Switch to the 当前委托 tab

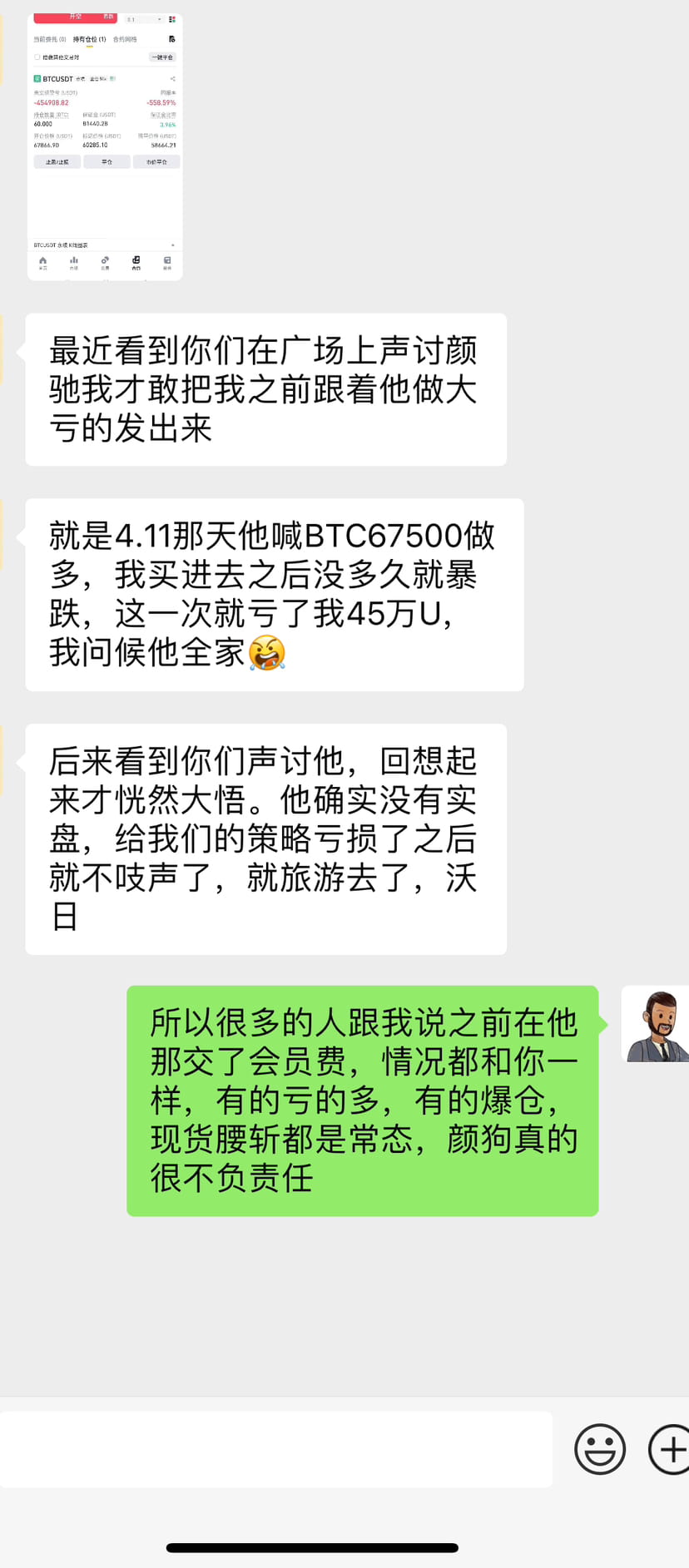pos(48,39)
